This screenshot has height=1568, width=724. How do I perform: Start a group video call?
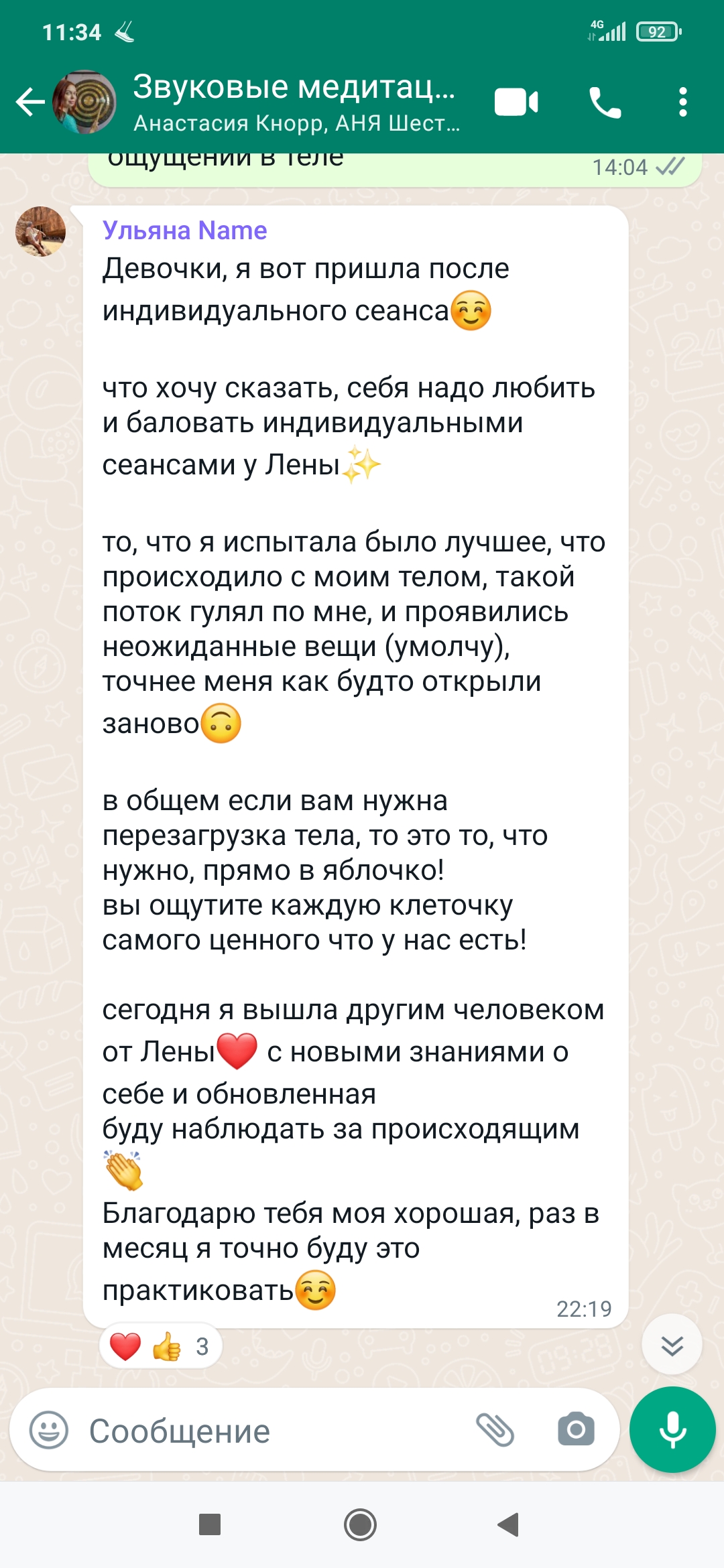point(516,103)
